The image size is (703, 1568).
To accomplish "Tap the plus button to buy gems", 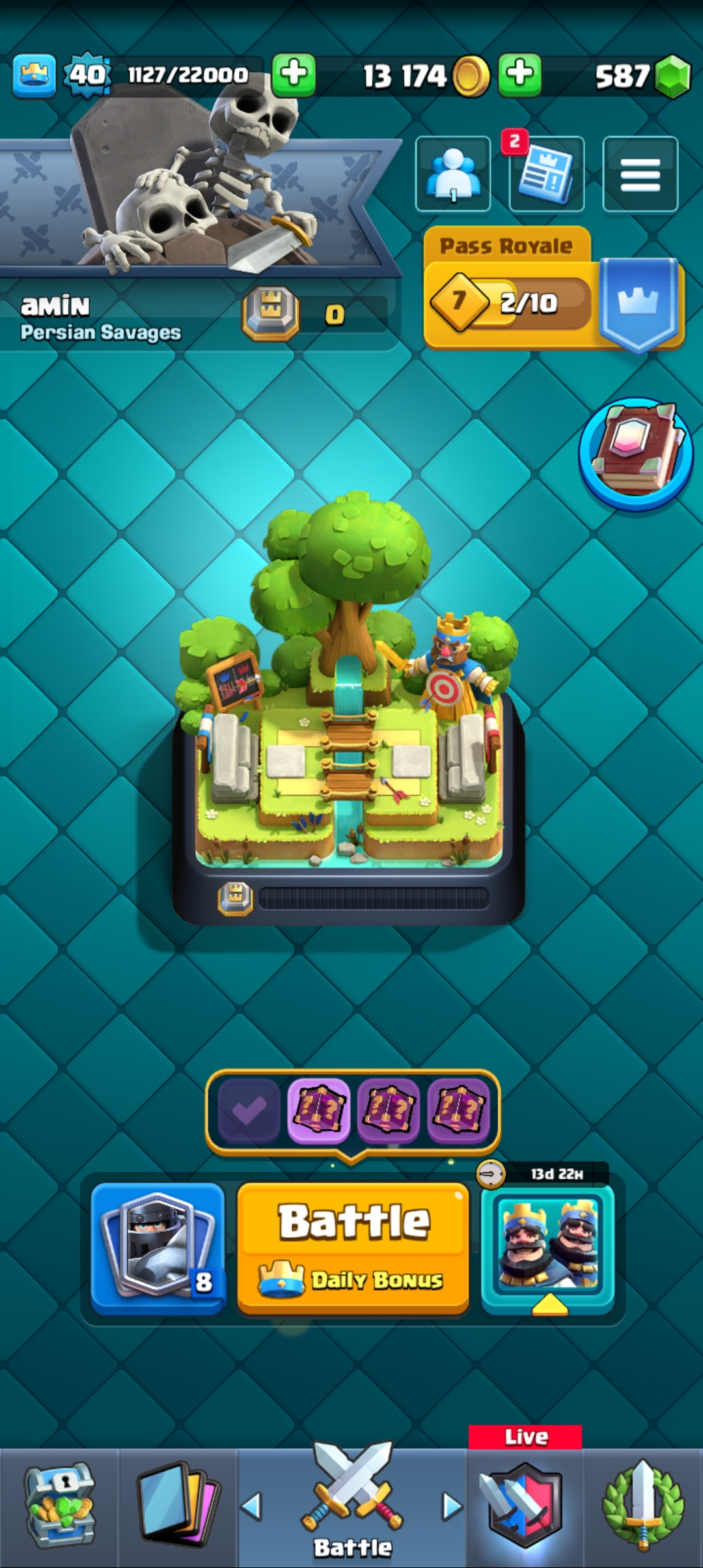I will (519, 74).
